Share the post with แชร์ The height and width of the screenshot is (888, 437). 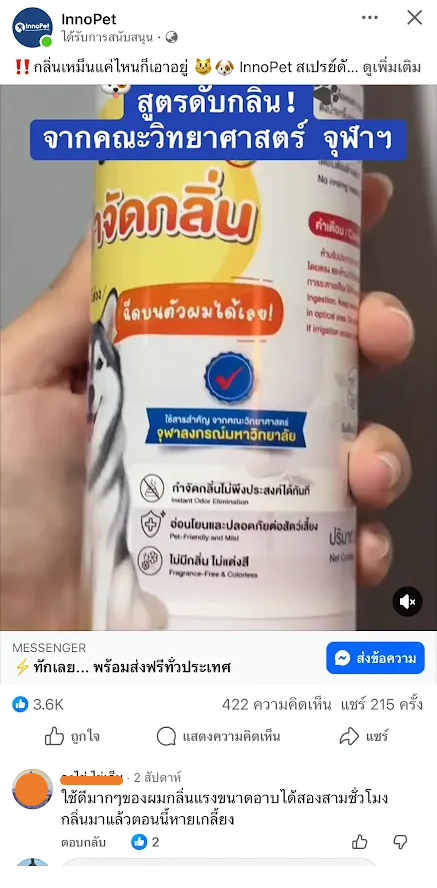(x=364, y=736)
